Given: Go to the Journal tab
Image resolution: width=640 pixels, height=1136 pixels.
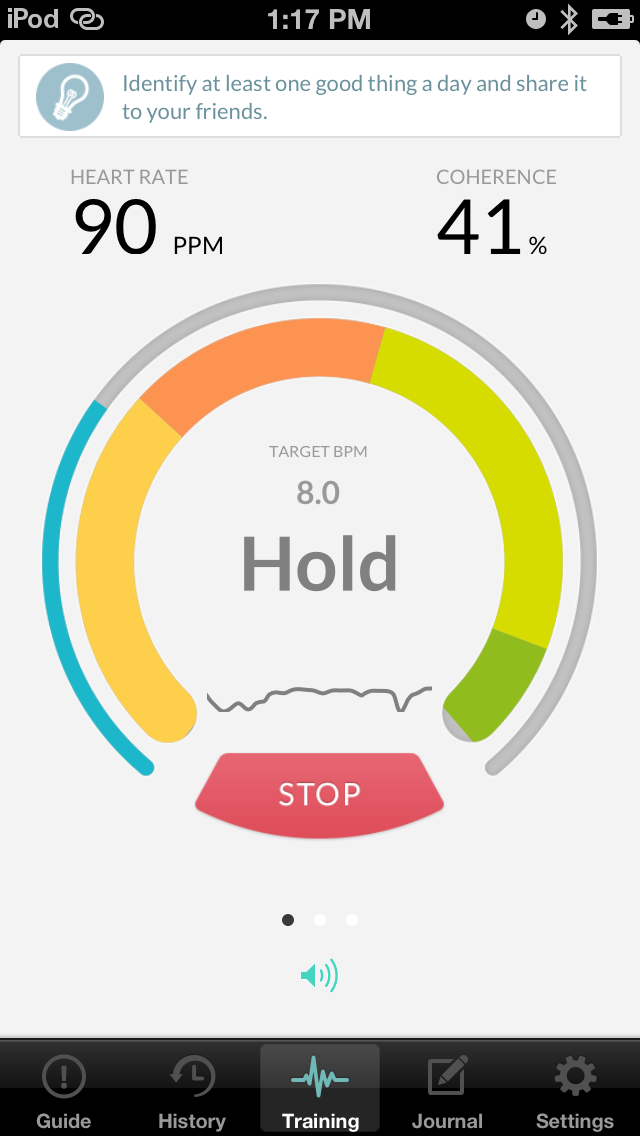Looking at the screenshot, I should pyautogui.click(x=447, y=1089).
